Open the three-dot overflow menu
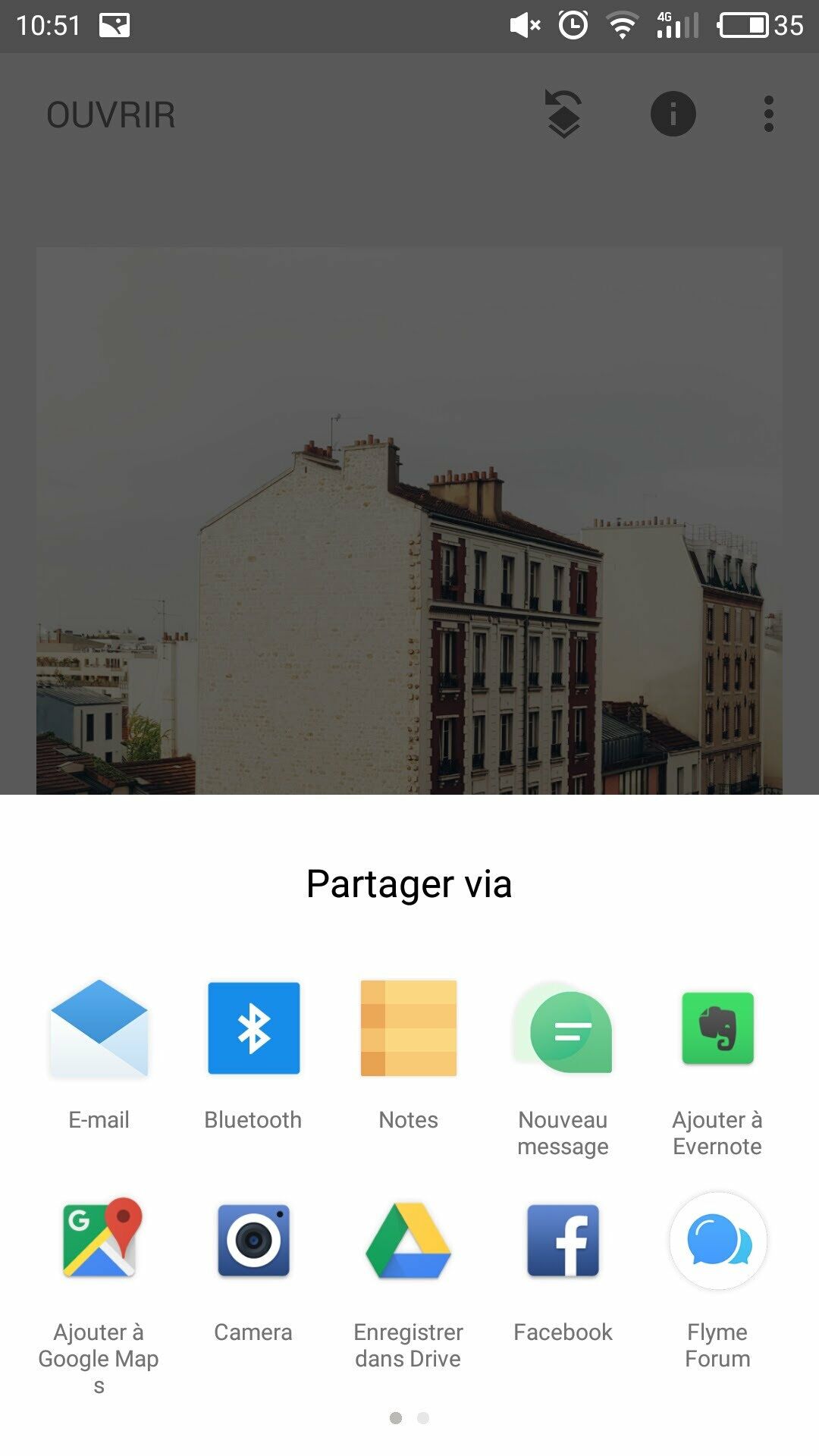The height and width of the screenshot is (1456, 819). point(769,114)
